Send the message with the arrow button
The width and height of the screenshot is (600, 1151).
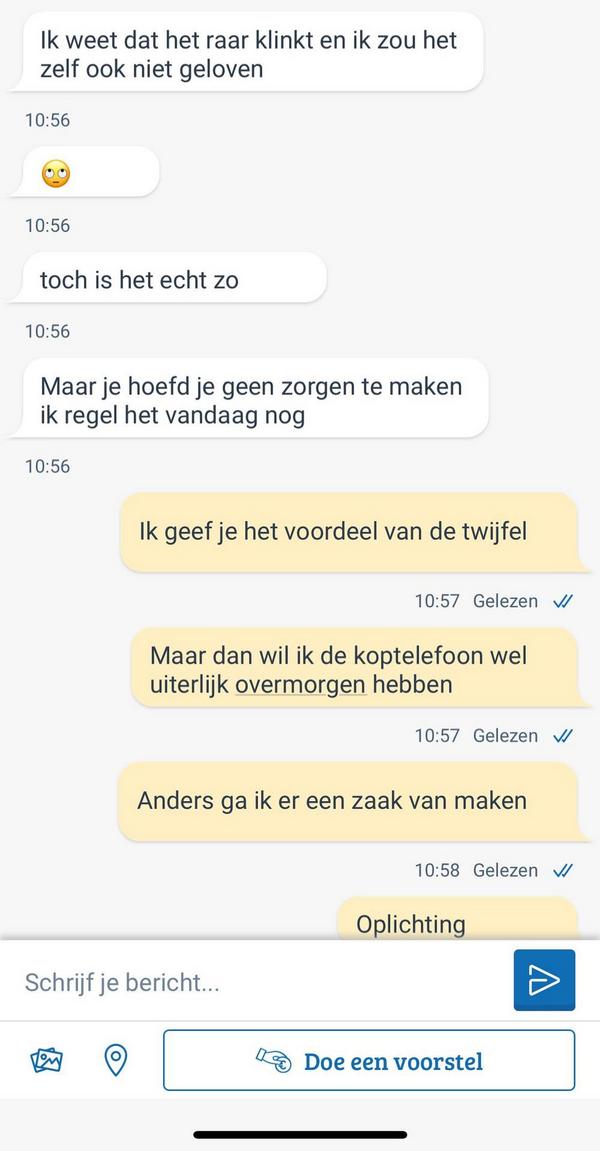544,980
